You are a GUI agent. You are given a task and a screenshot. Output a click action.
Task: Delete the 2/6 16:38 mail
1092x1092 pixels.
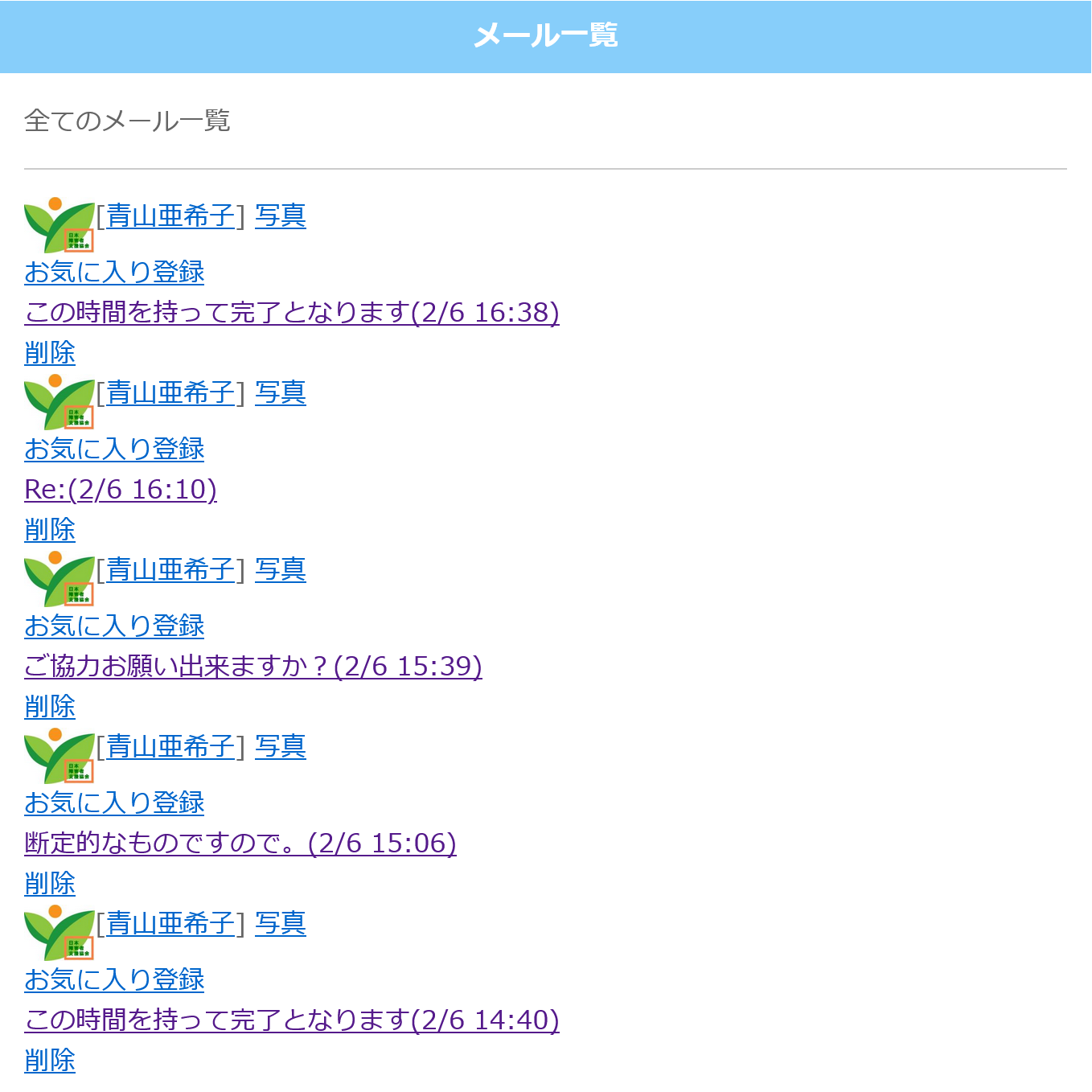click(50, 352)
